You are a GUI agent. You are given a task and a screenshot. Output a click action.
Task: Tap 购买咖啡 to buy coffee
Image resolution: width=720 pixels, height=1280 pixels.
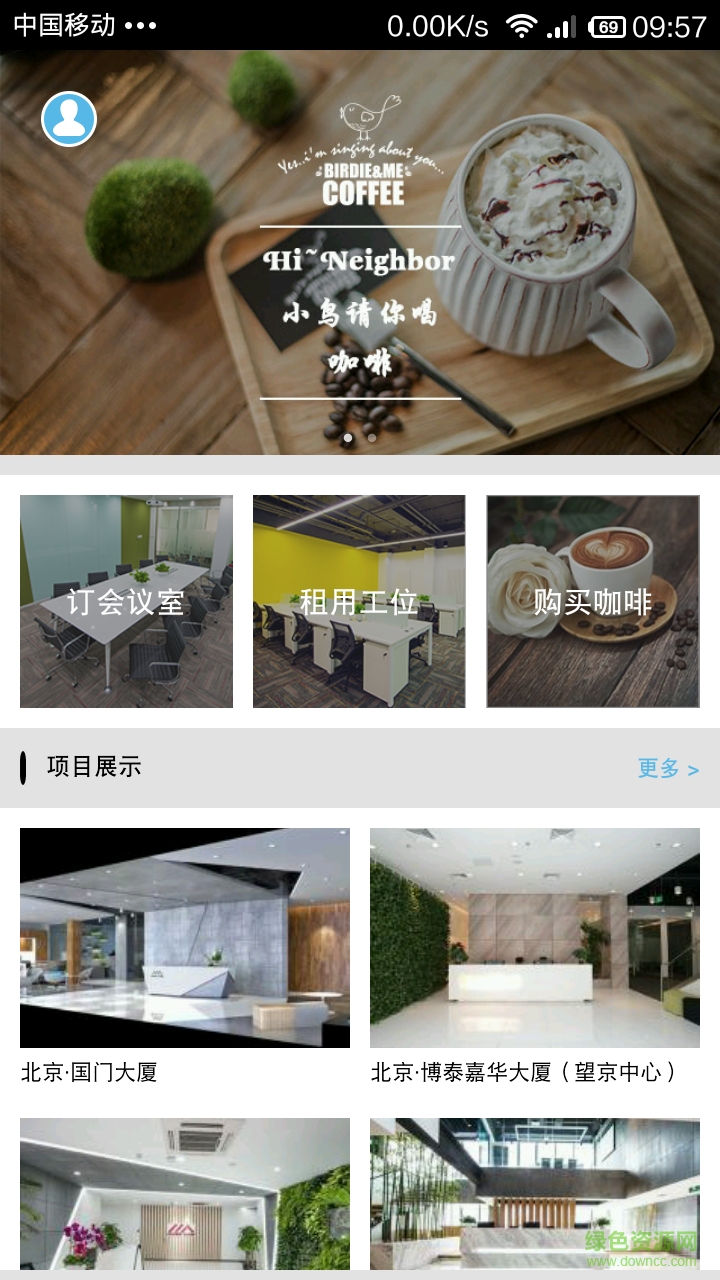pyautogui.click(x=593, y=602)
